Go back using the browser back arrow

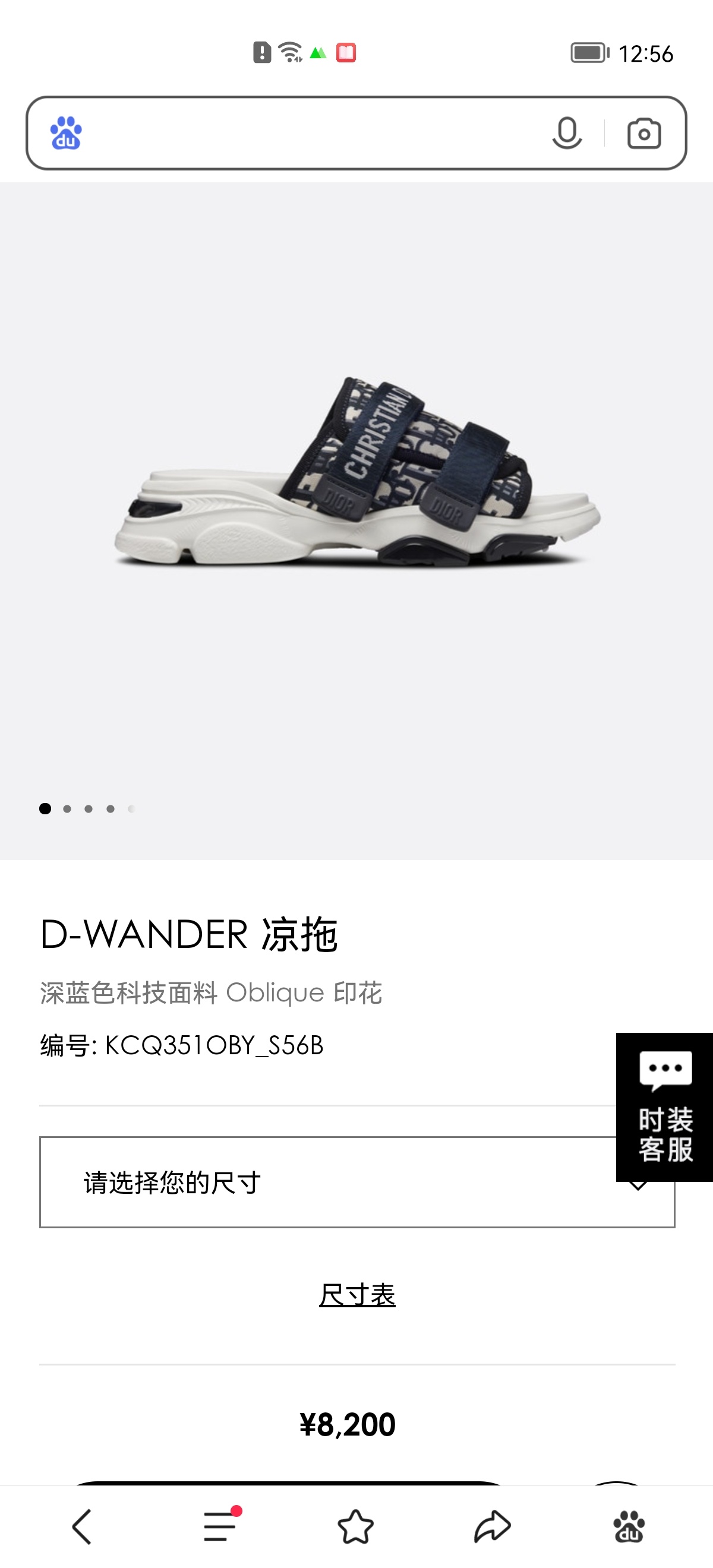click(x=82, y=1526)
